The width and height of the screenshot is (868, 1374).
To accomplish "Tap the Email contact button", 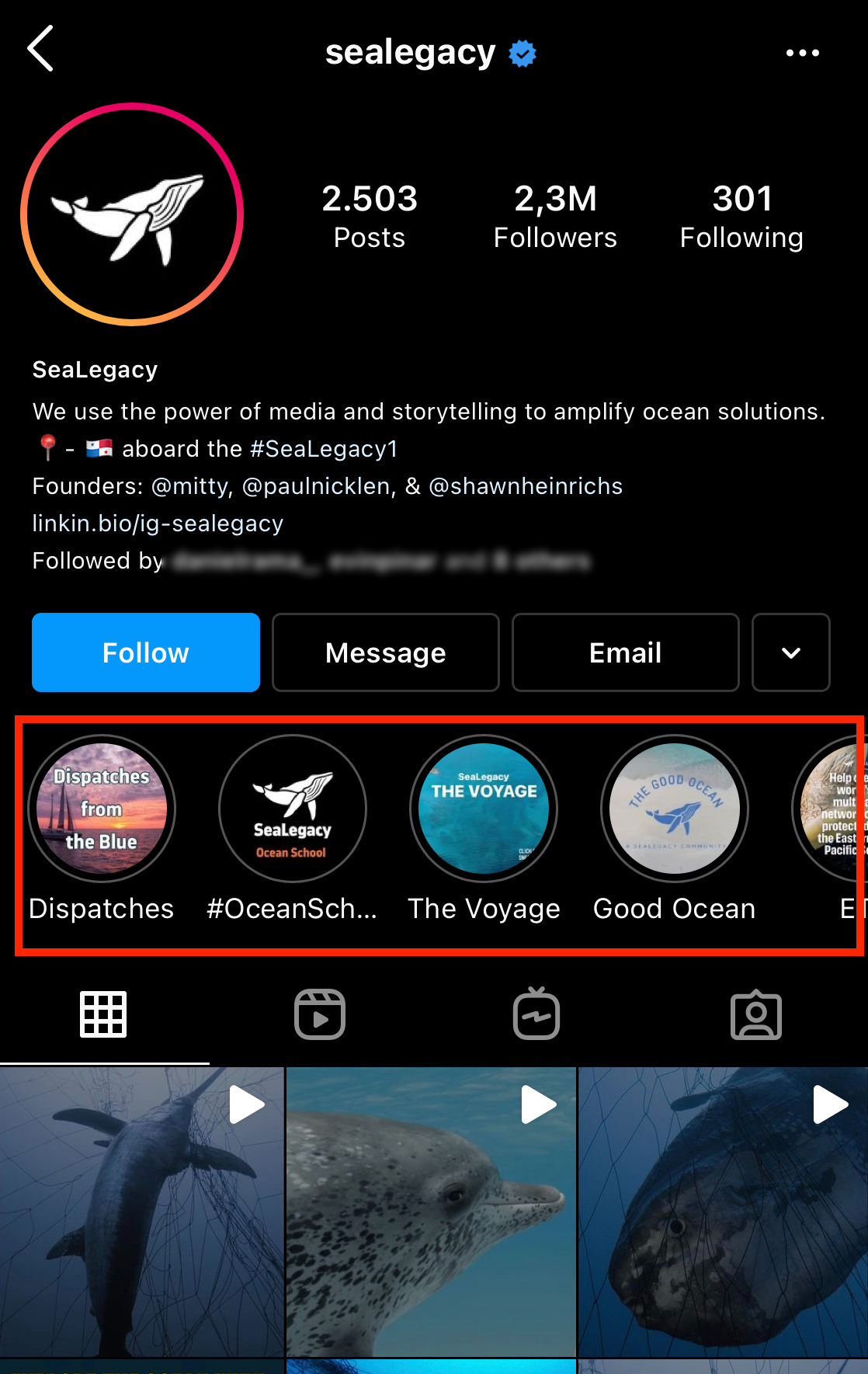I will click(625, 652).
